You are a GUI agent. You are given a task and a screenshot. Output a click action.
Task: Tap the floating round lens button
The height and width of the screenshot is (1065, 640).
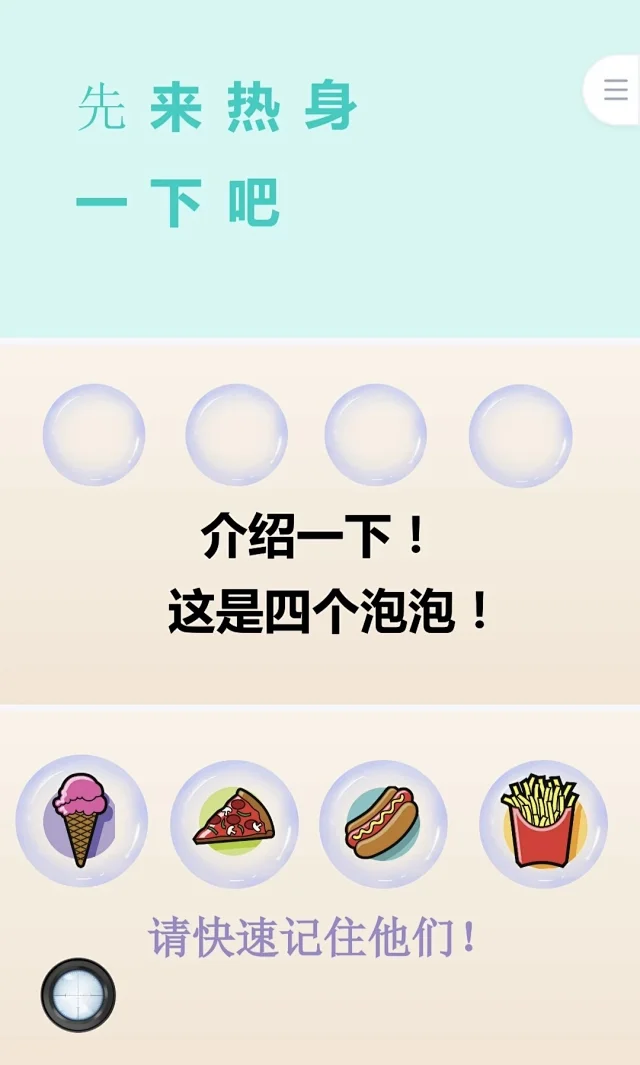click(x=78, y=995)
